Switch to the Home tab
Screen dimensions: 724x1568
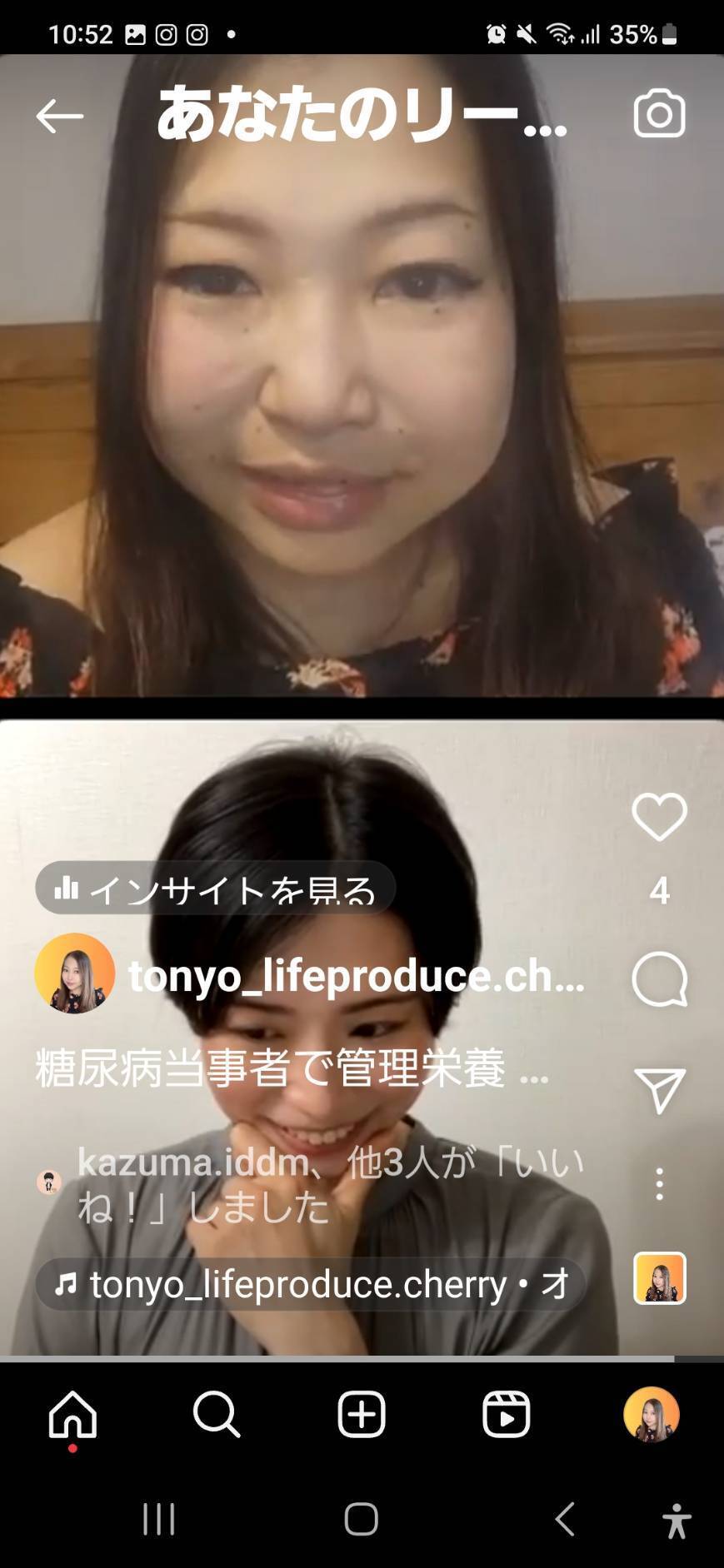(72, 1414)
